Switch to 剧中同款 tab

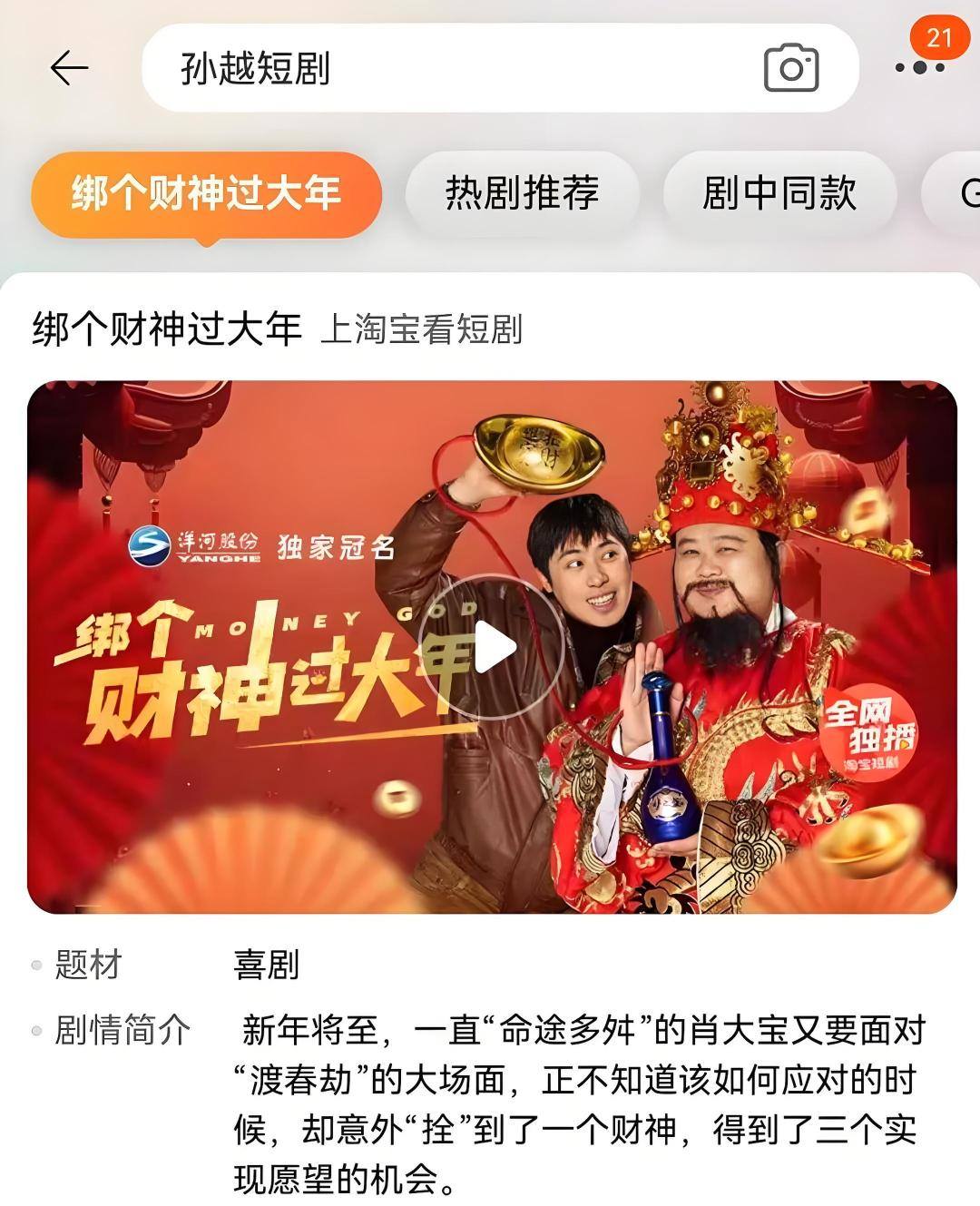click(x=779, y=193)
